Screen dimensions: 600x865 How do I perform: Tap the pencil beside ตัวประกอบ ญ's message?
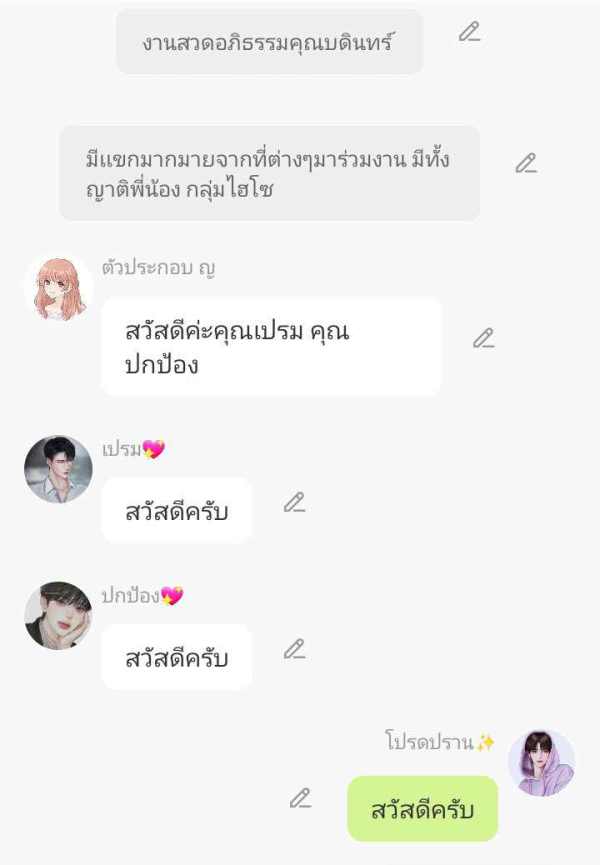(x=483, y=338)
